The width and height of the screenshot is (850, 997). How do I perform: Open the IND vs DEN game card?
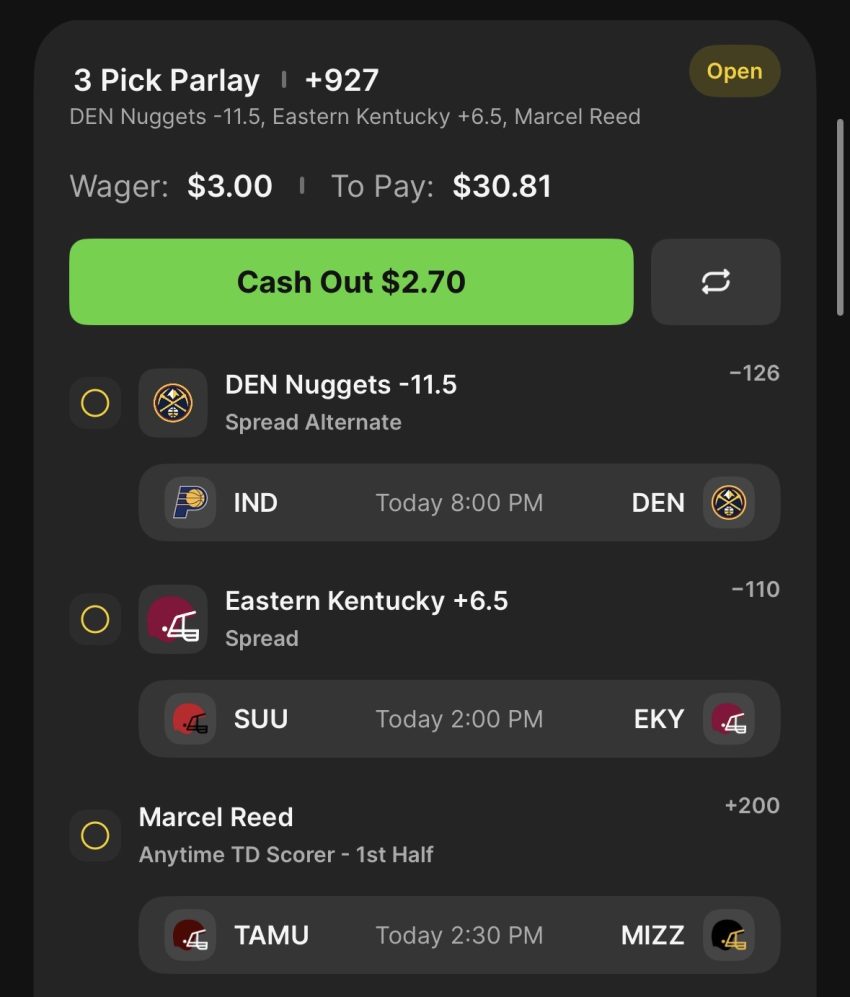click(x=459, y=502)
